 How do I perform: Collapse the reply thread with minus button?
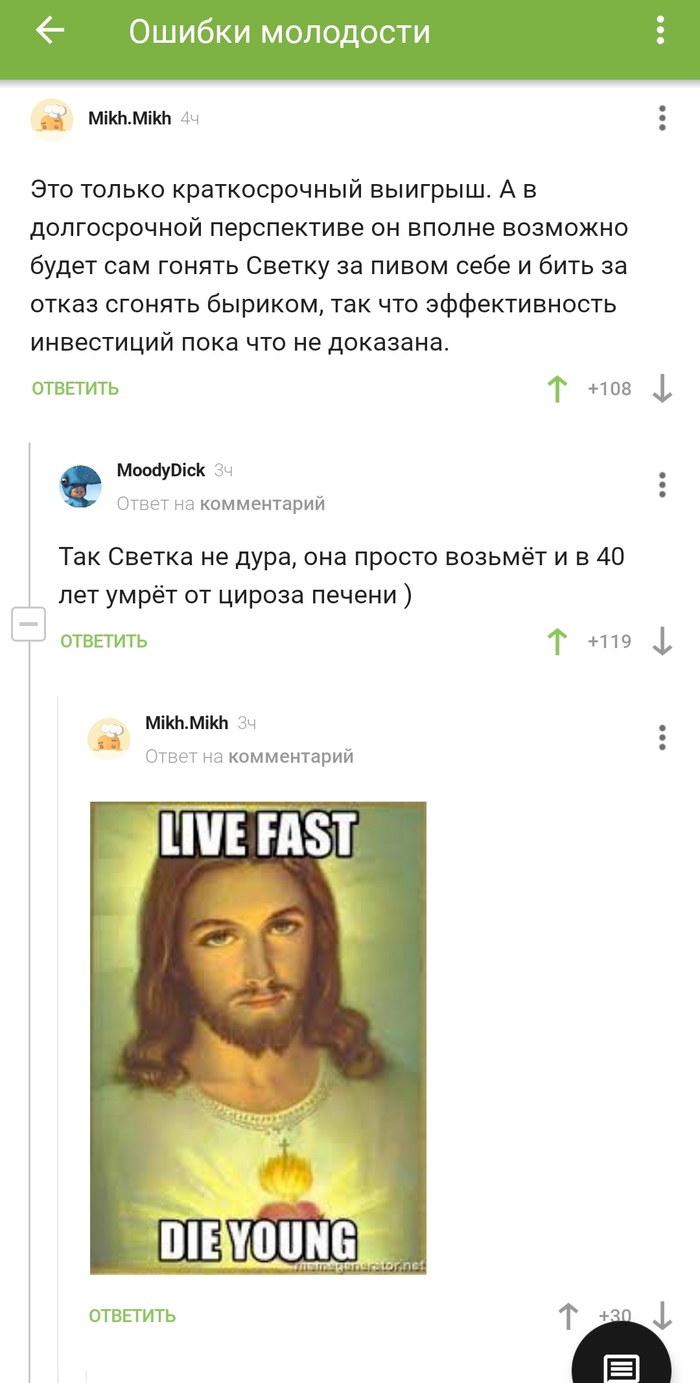[28, 626]
